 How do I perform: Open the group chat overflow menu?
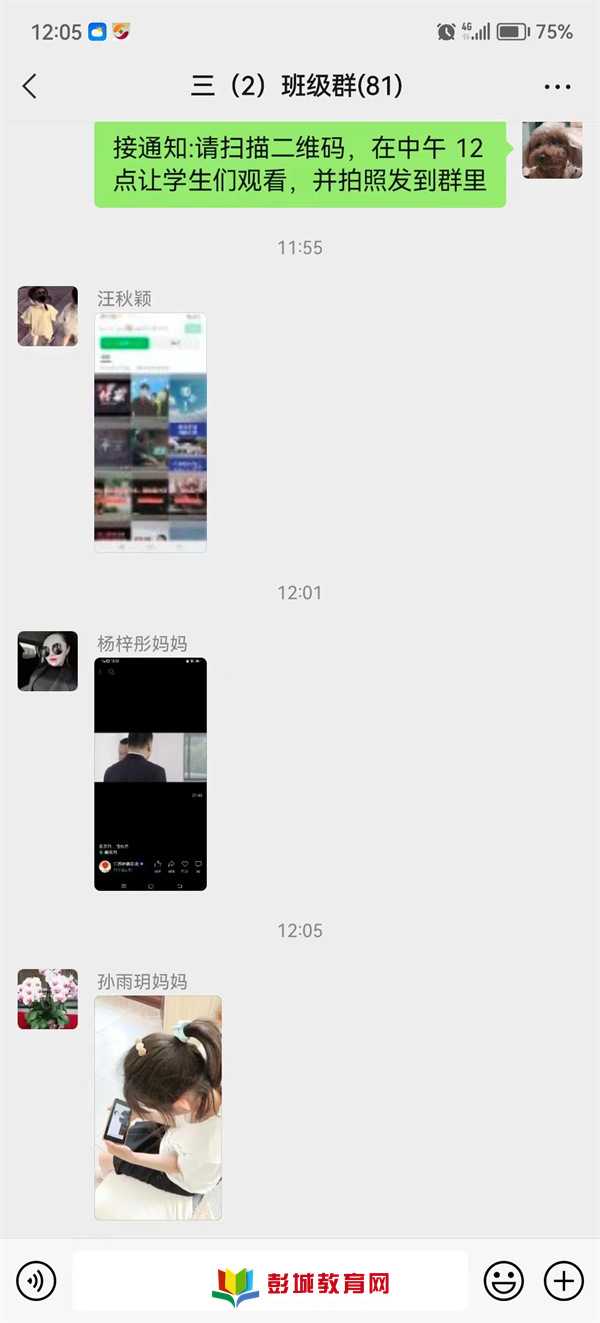pyautogui.click(x=557, y=87)
